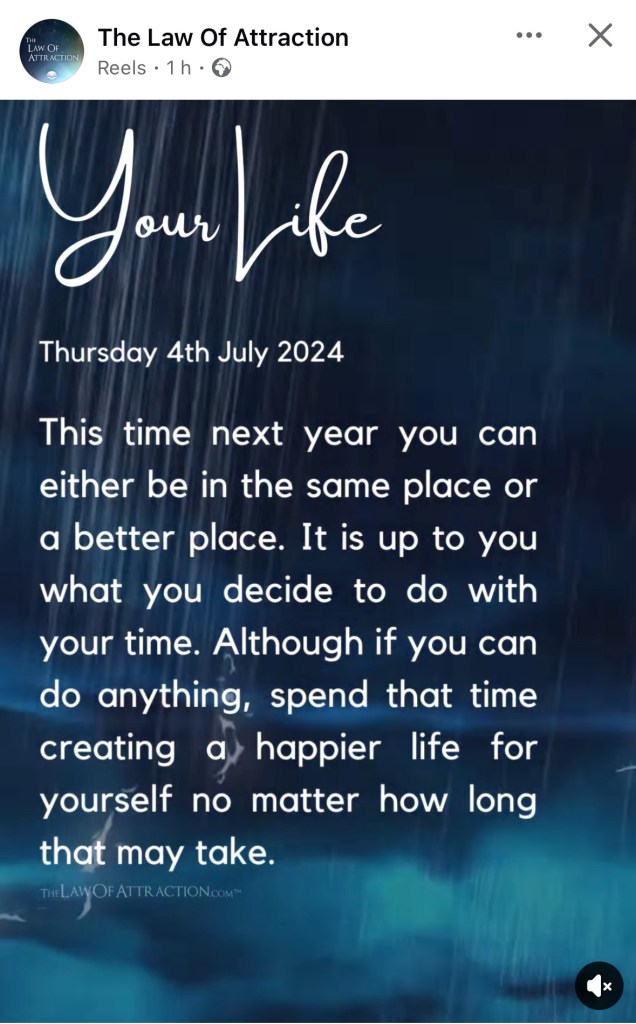Viewport: 636px width, 1024px height.
Task: Open The Law Of Attraction profile picture
Action: [x=51, y=50]
